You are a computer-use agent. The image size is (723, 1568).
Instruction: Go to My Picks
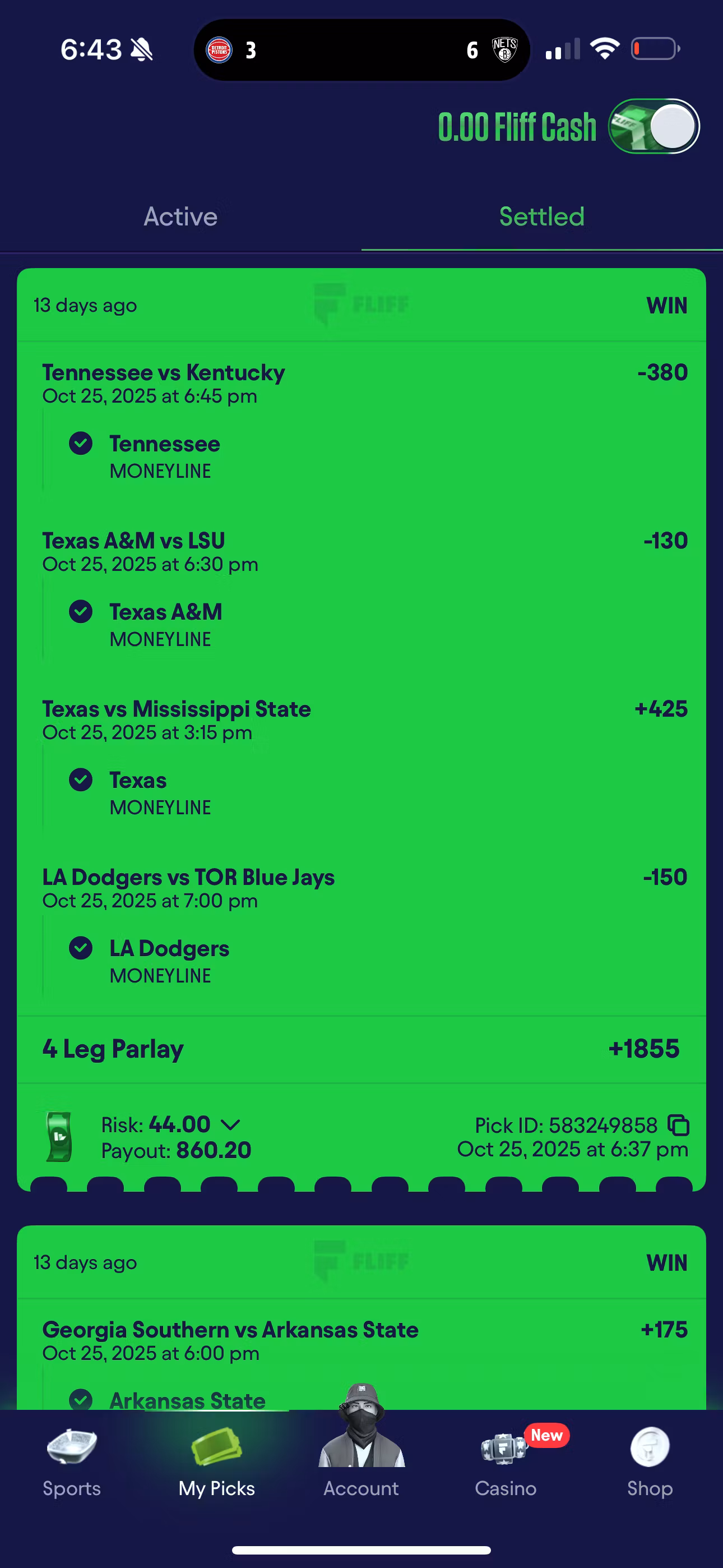pos(217,1462)
